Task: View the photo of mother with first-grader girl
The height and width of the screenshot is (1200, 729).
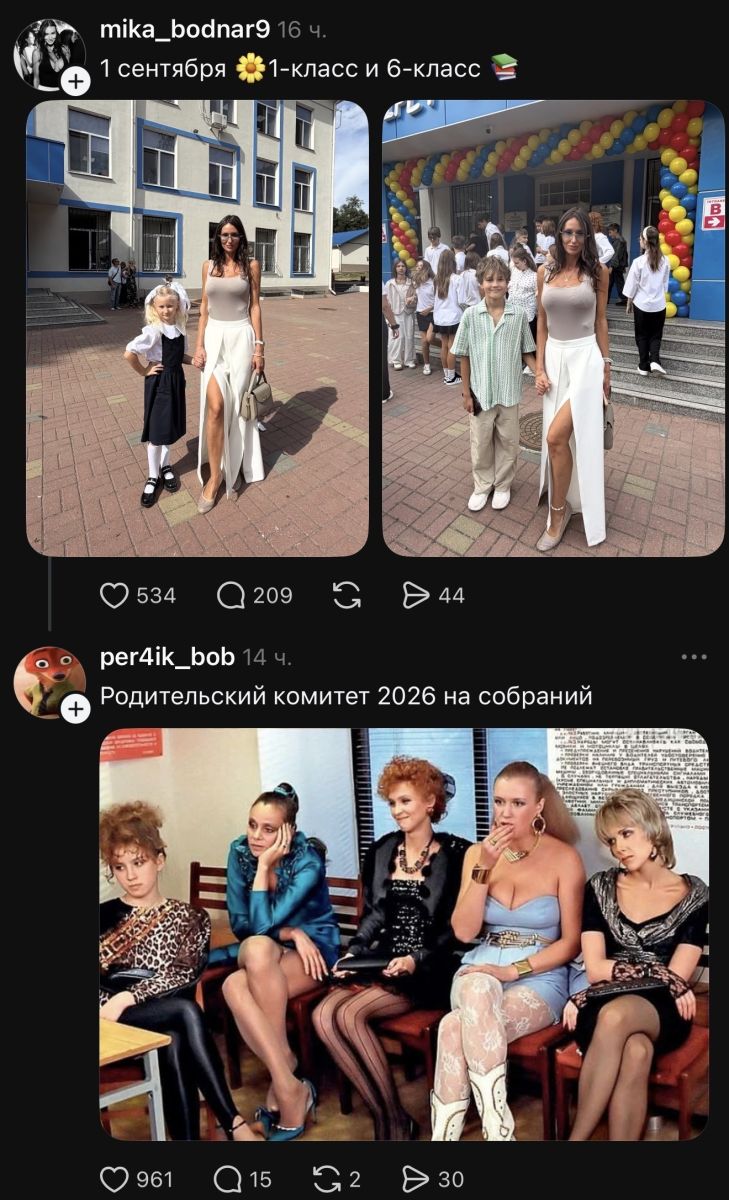Action: click(x=197, y=328)
